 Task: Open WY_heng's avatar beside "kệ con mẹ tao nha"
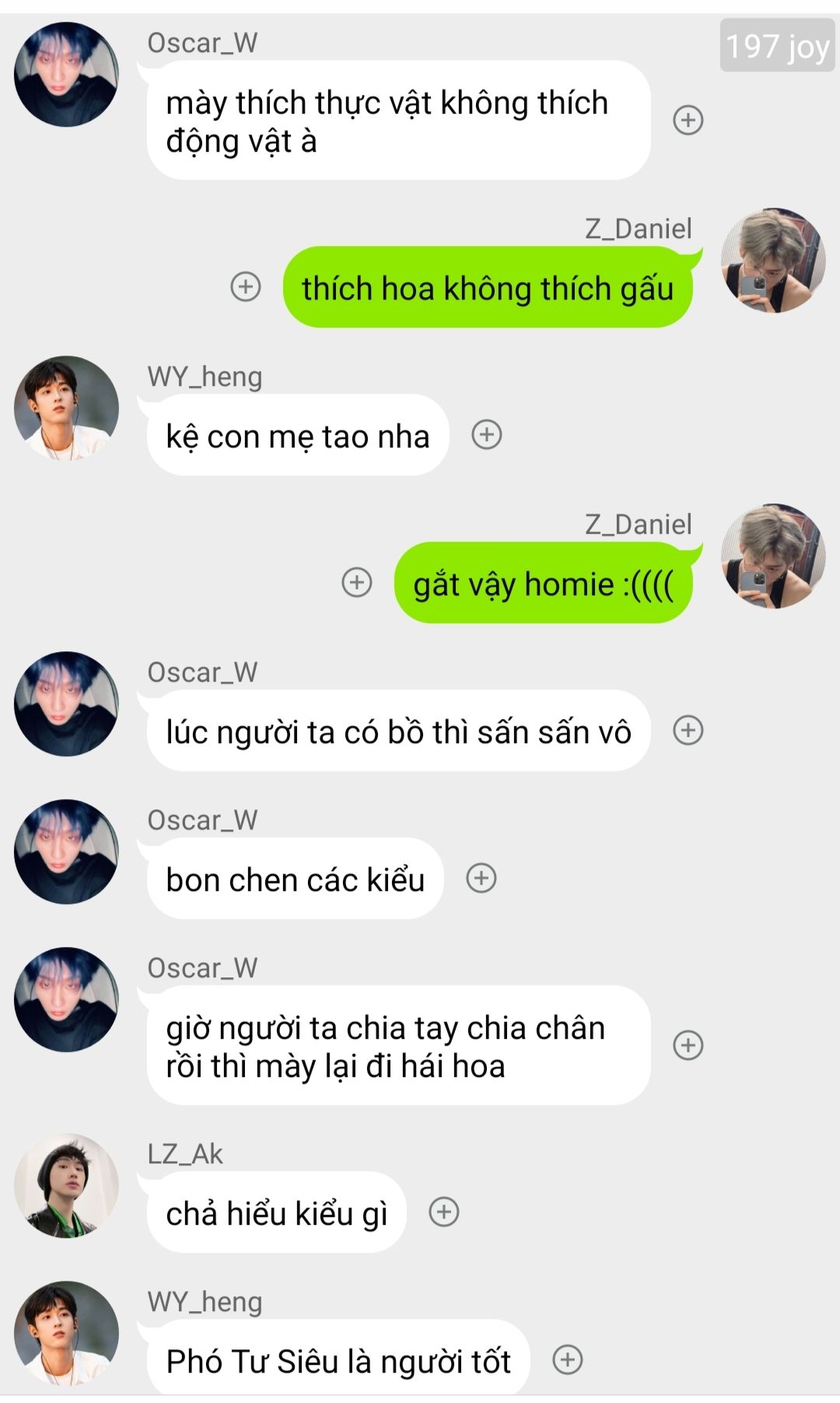67,408
